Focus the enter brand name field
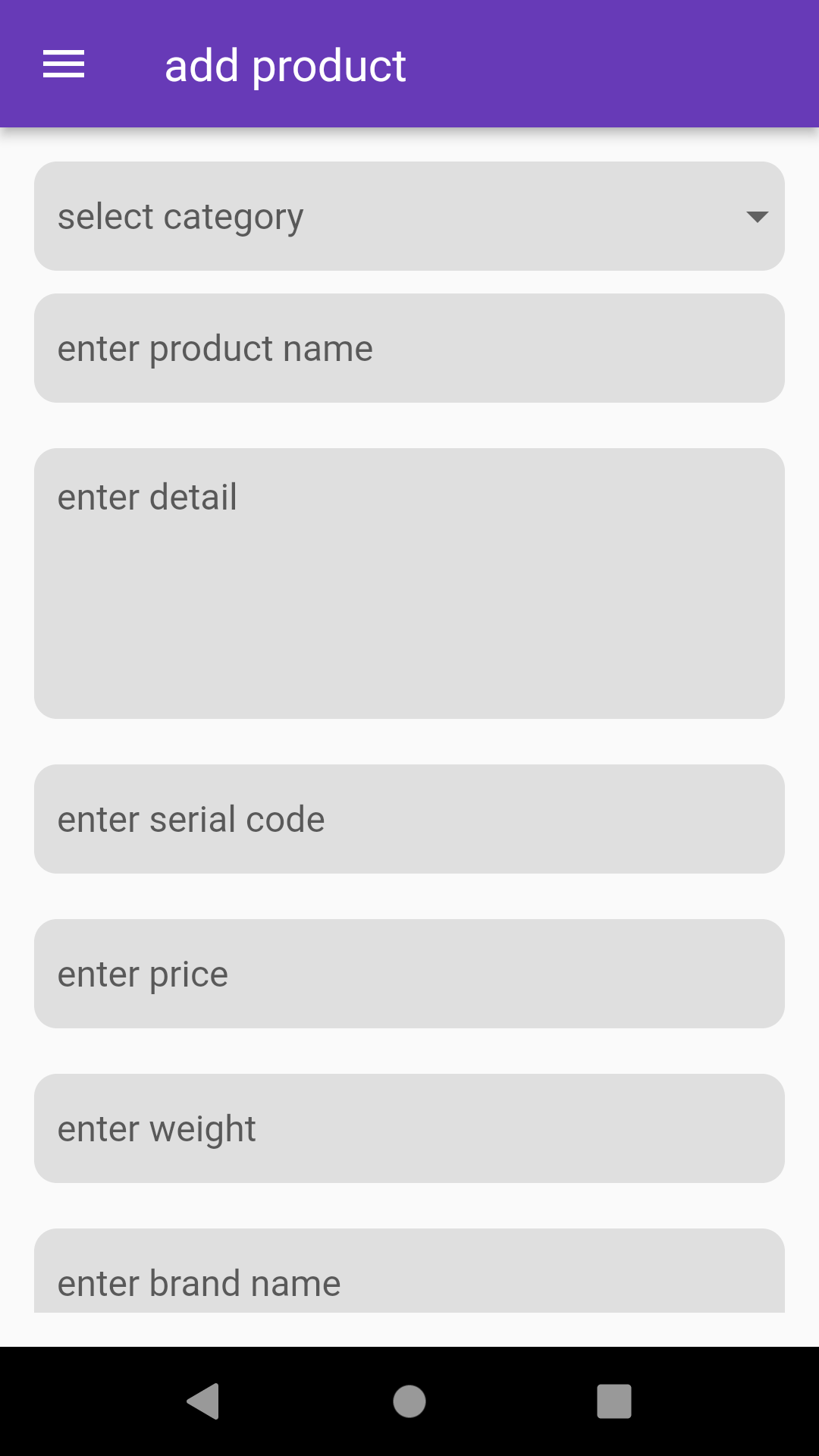The height and width of the screenshot is (1456, 819). tap(409, 1283)
